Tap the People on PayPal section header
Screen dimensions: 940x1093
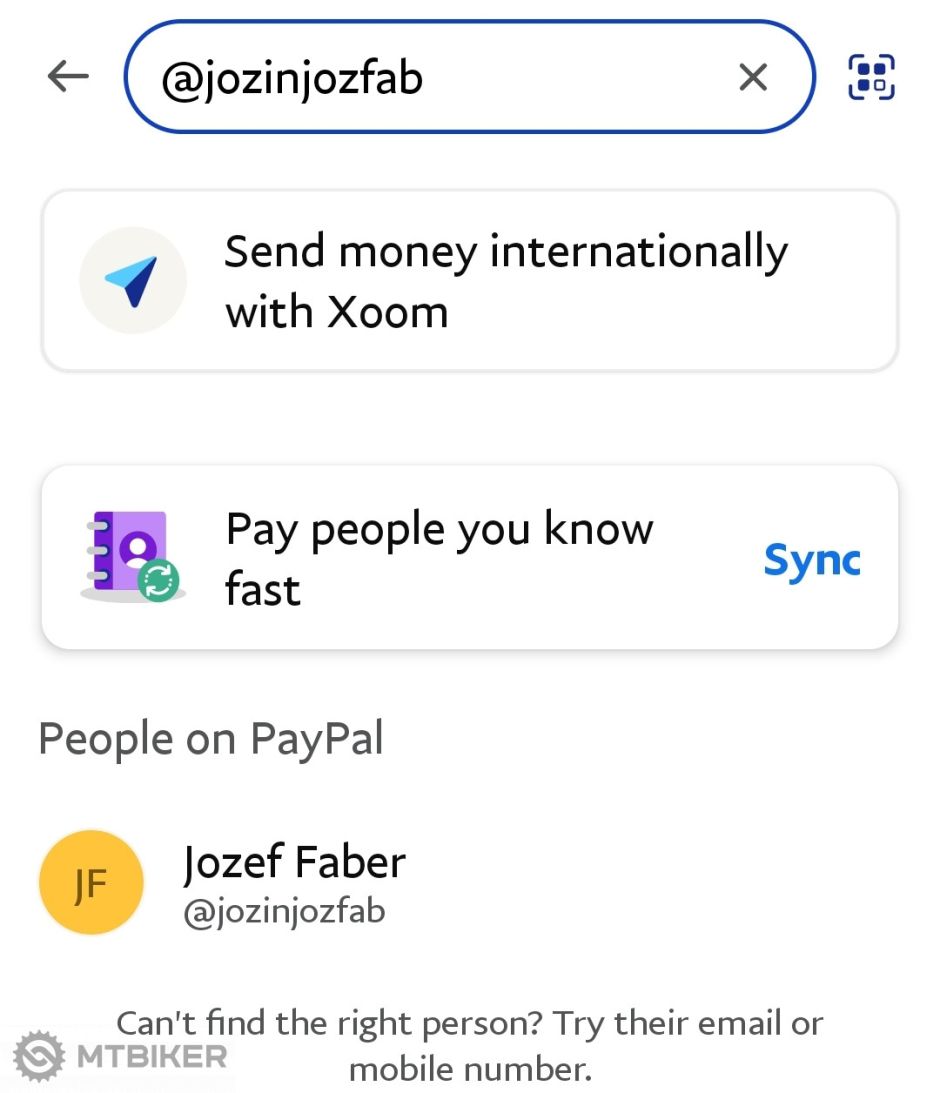tap(211, 737)
